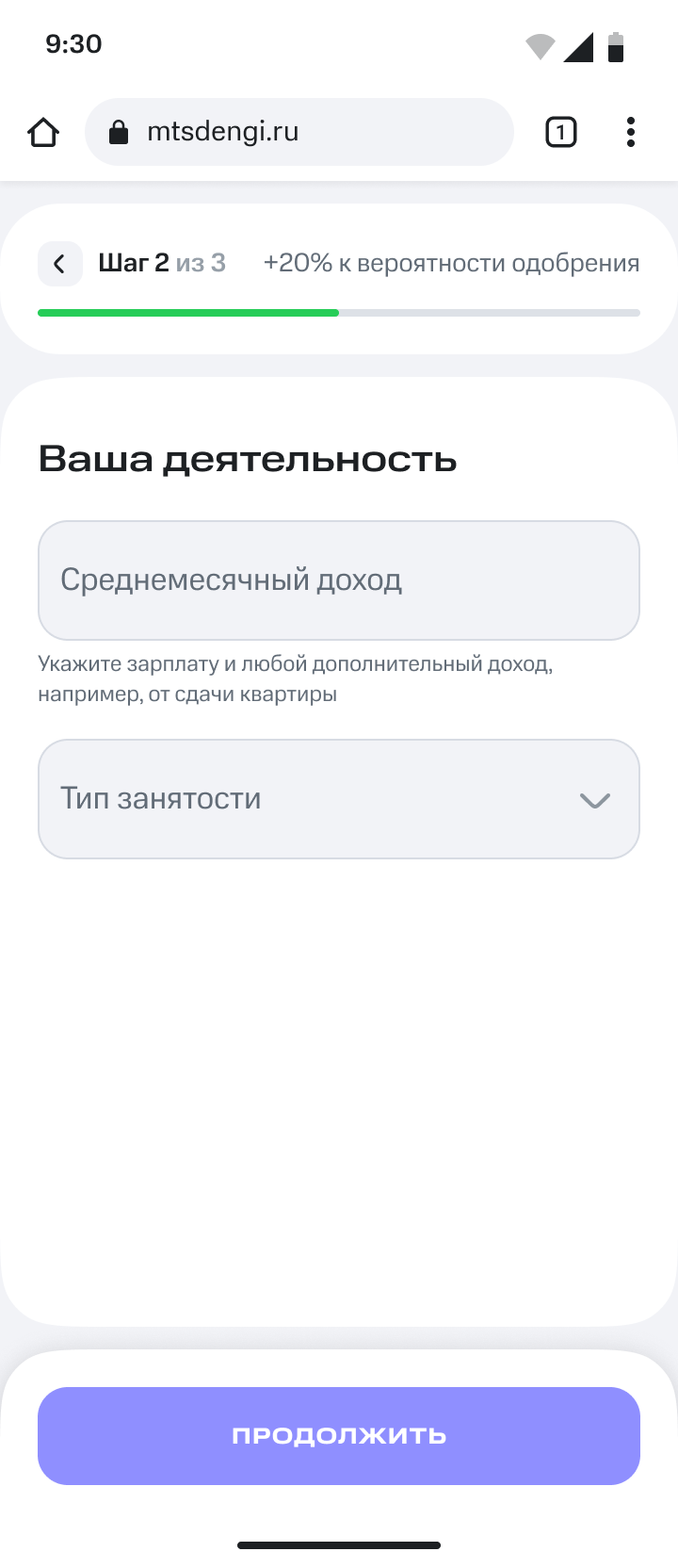
Task: Focus the mtsdengi.ru address bar
Action: click(299, 132)
